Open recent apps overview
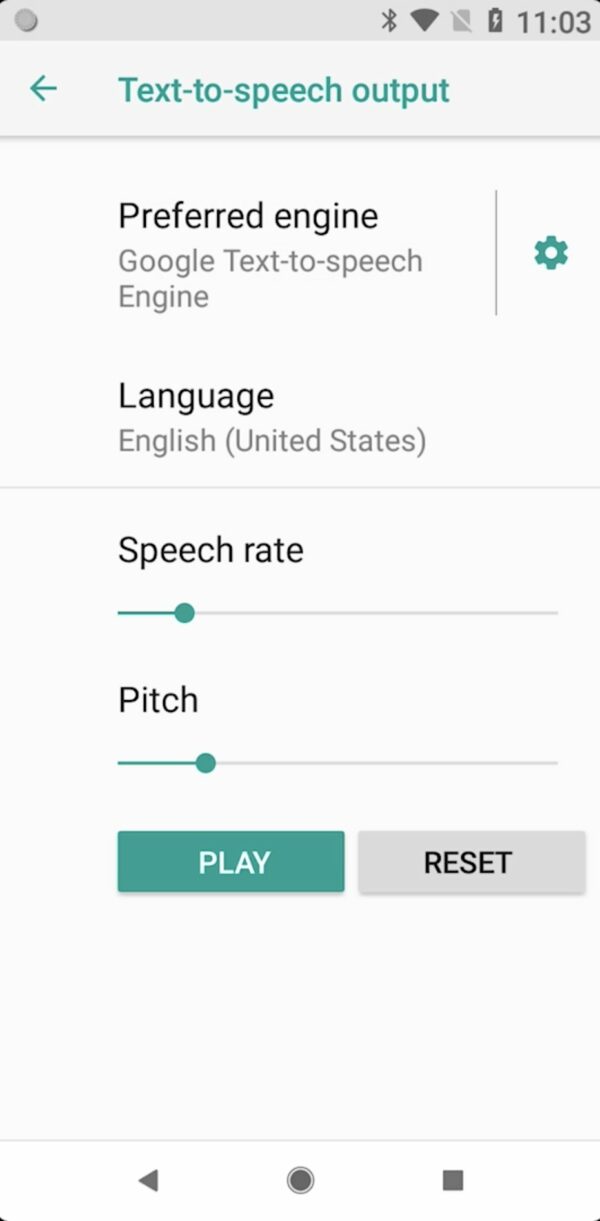Viewport: 600px width, 1221px height. pyautogui.click(x=453, y=1180)
